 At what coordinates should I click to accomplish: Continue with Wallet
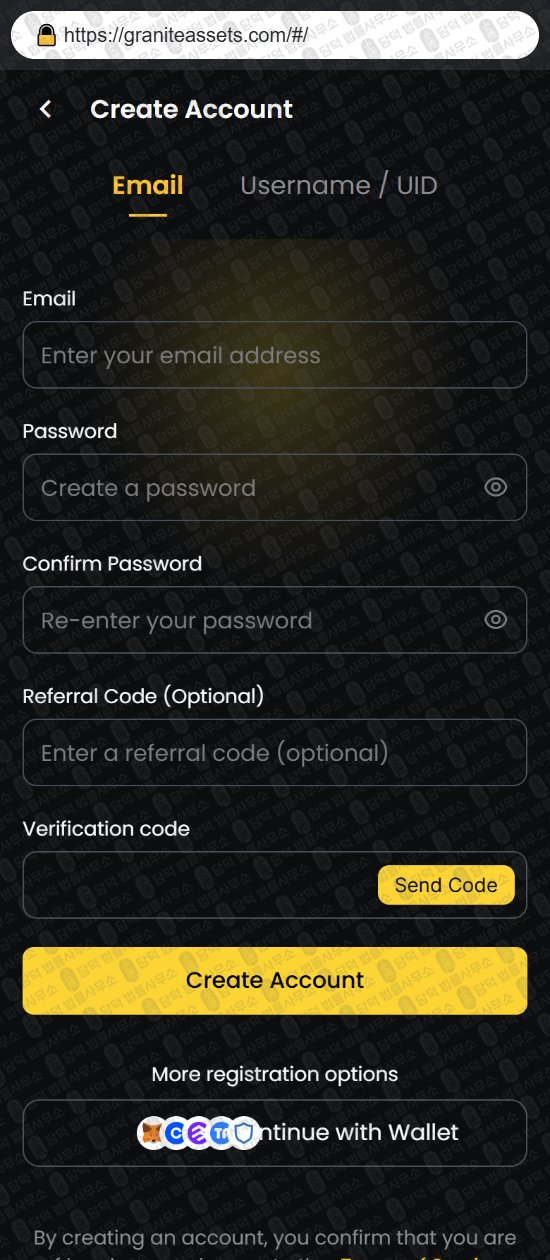coord(275,1133)
